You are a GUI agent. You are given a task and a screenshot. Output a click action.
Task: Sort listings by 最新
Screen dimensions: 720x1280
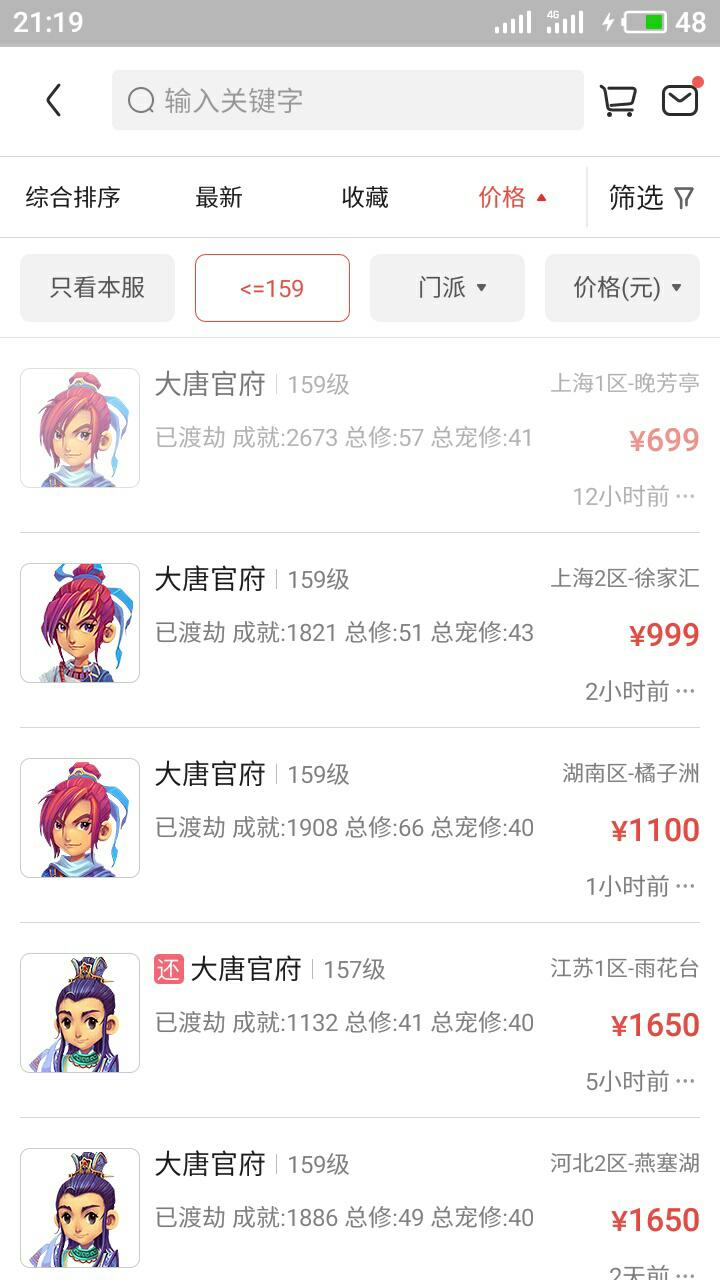219,198
